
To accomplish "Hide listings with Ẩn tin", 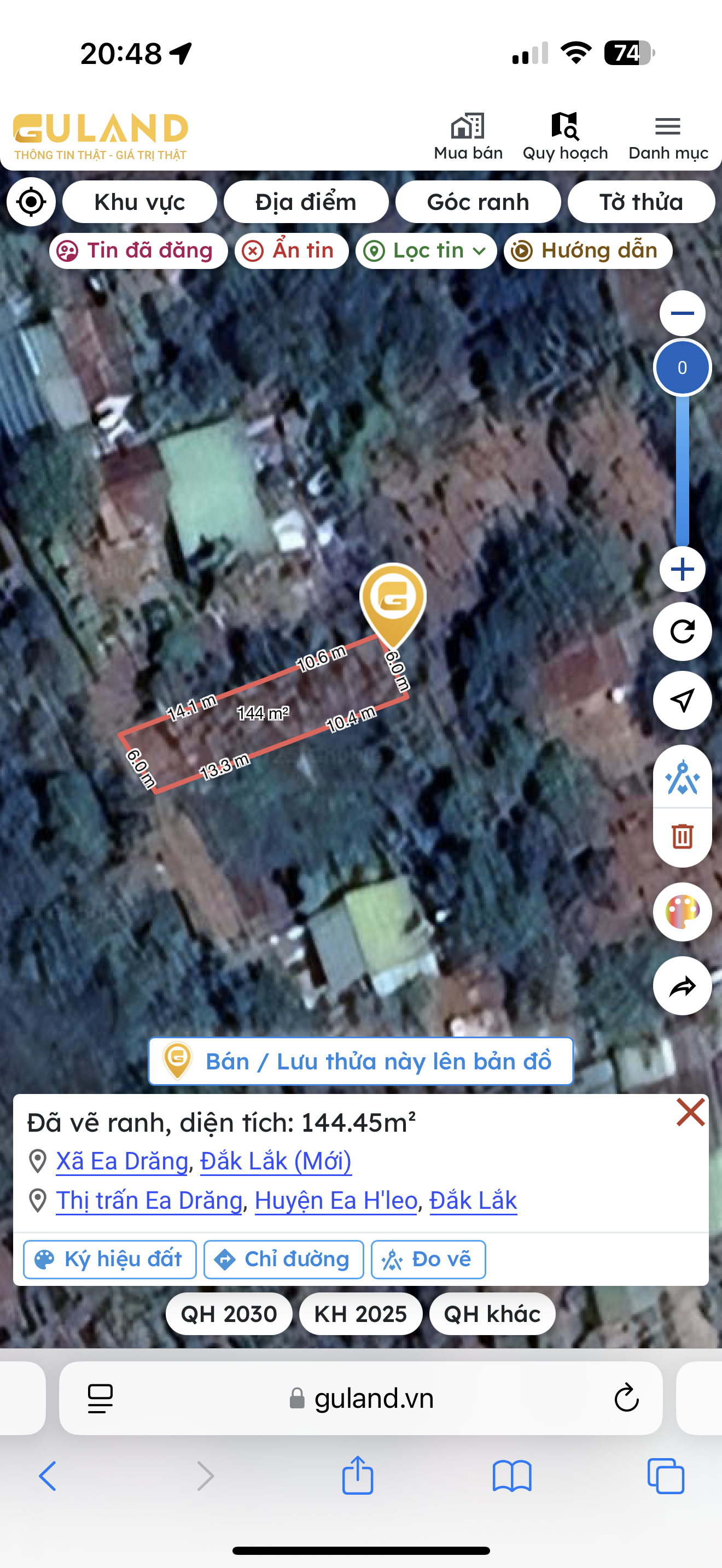I will tap(291, 251).
